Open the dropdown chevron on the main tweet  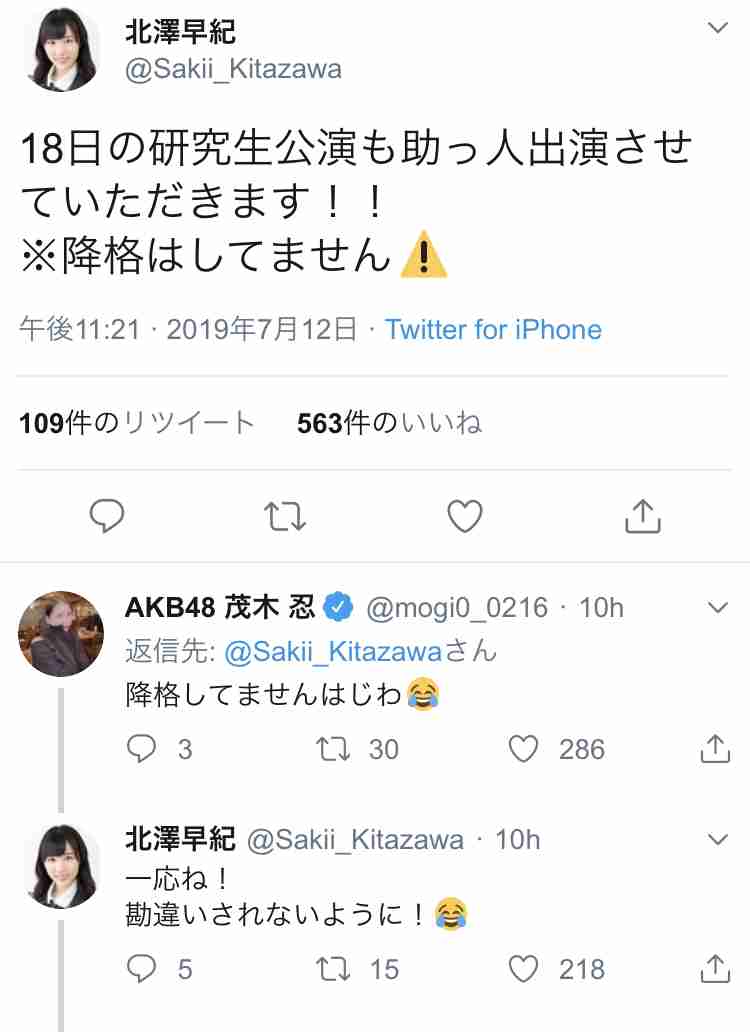[x=717, y=29]
